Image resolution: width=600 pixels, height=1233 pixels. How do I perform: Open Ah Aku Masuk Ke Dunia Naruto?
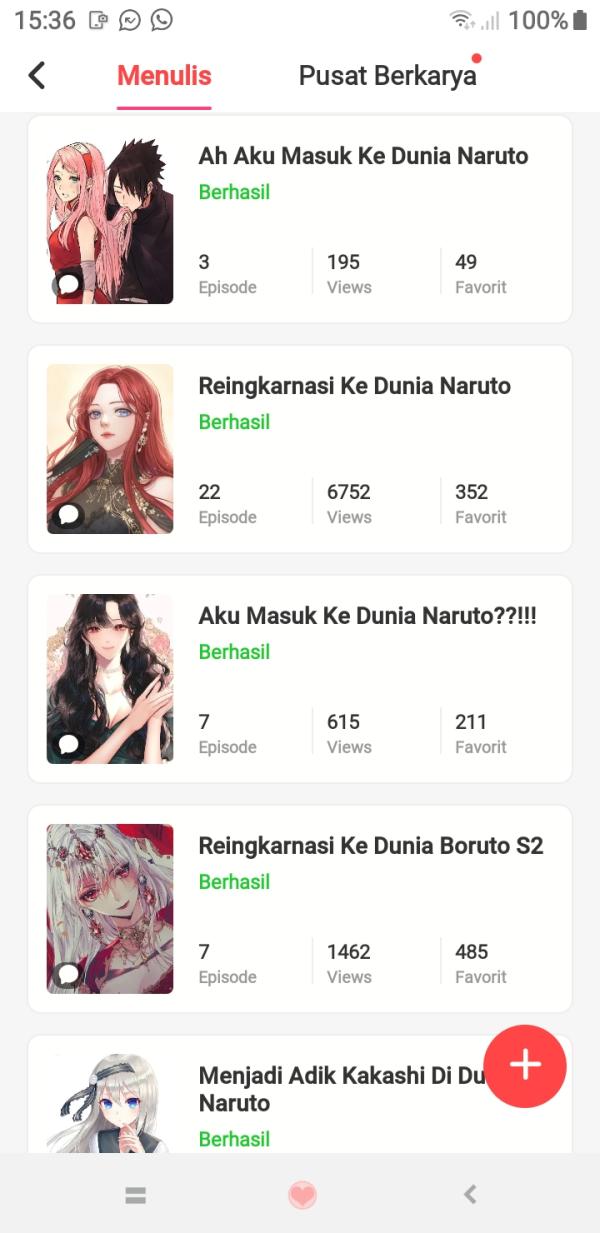363,156
